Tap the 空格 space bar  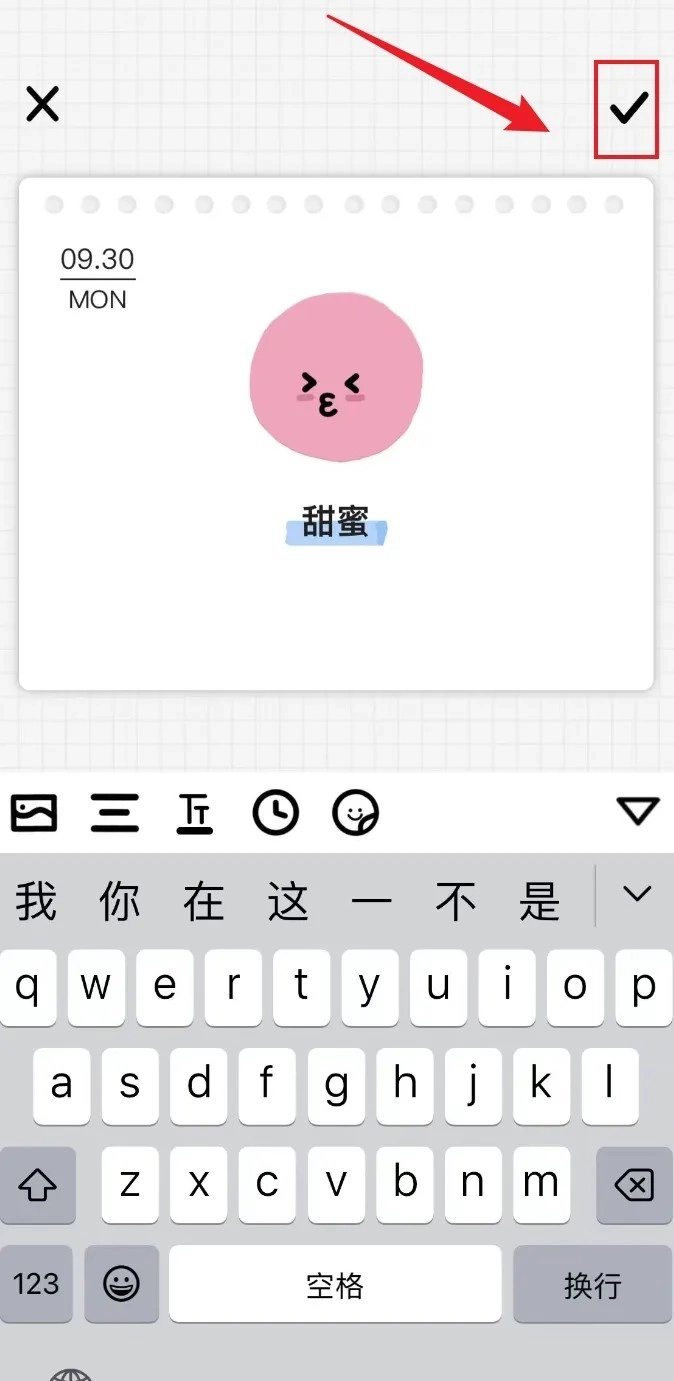(334, 1284)
